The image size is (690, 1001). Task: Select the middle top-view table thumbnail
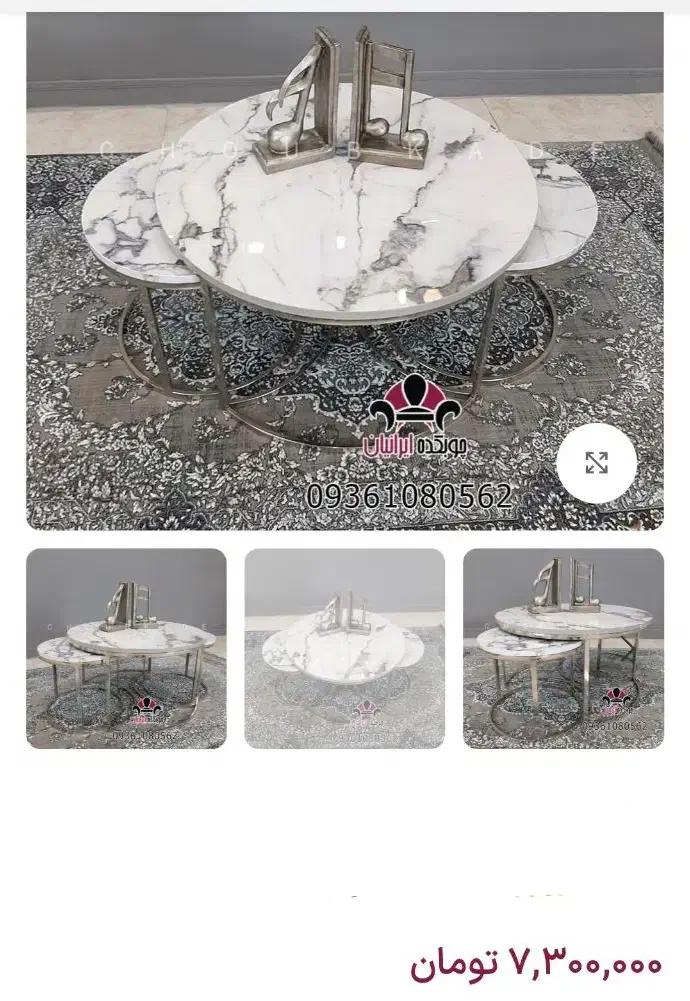[x=344, y=648]
